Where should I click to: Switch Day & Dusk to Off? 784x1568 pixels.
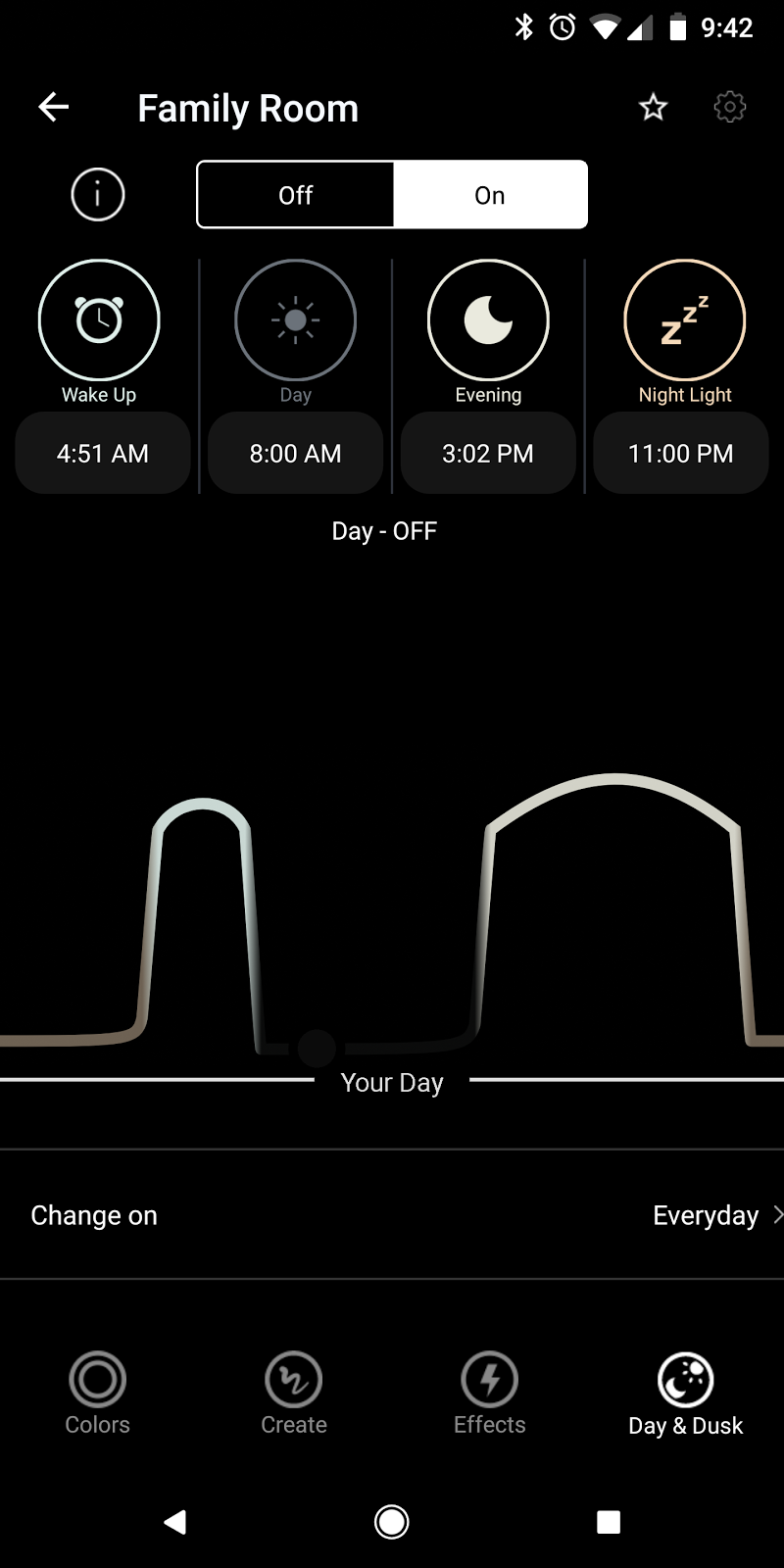tap(296, 195)
